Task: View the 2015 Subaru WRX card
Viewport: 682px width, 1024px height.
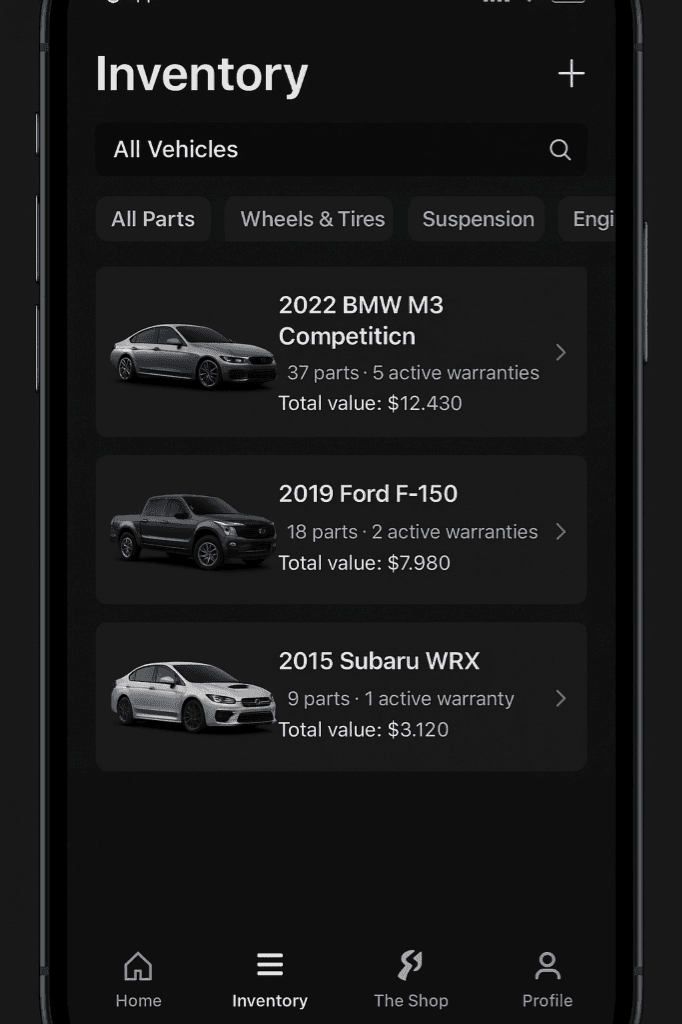Action: point(341,697)
